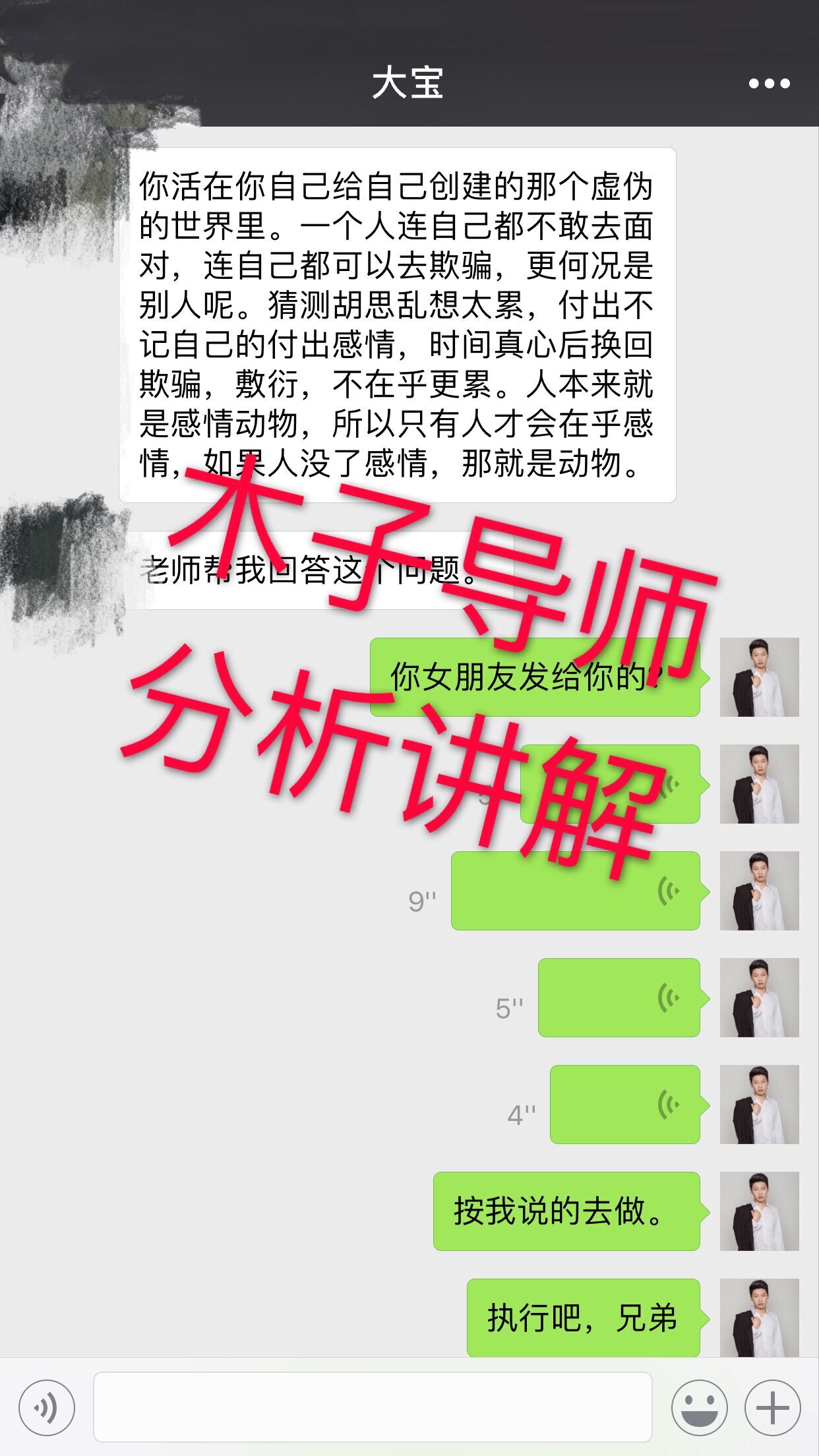The height and width of the screenshot is (1456, 819).
Task: Play the 9-second voice message
Action: click(x=575, y=891)
